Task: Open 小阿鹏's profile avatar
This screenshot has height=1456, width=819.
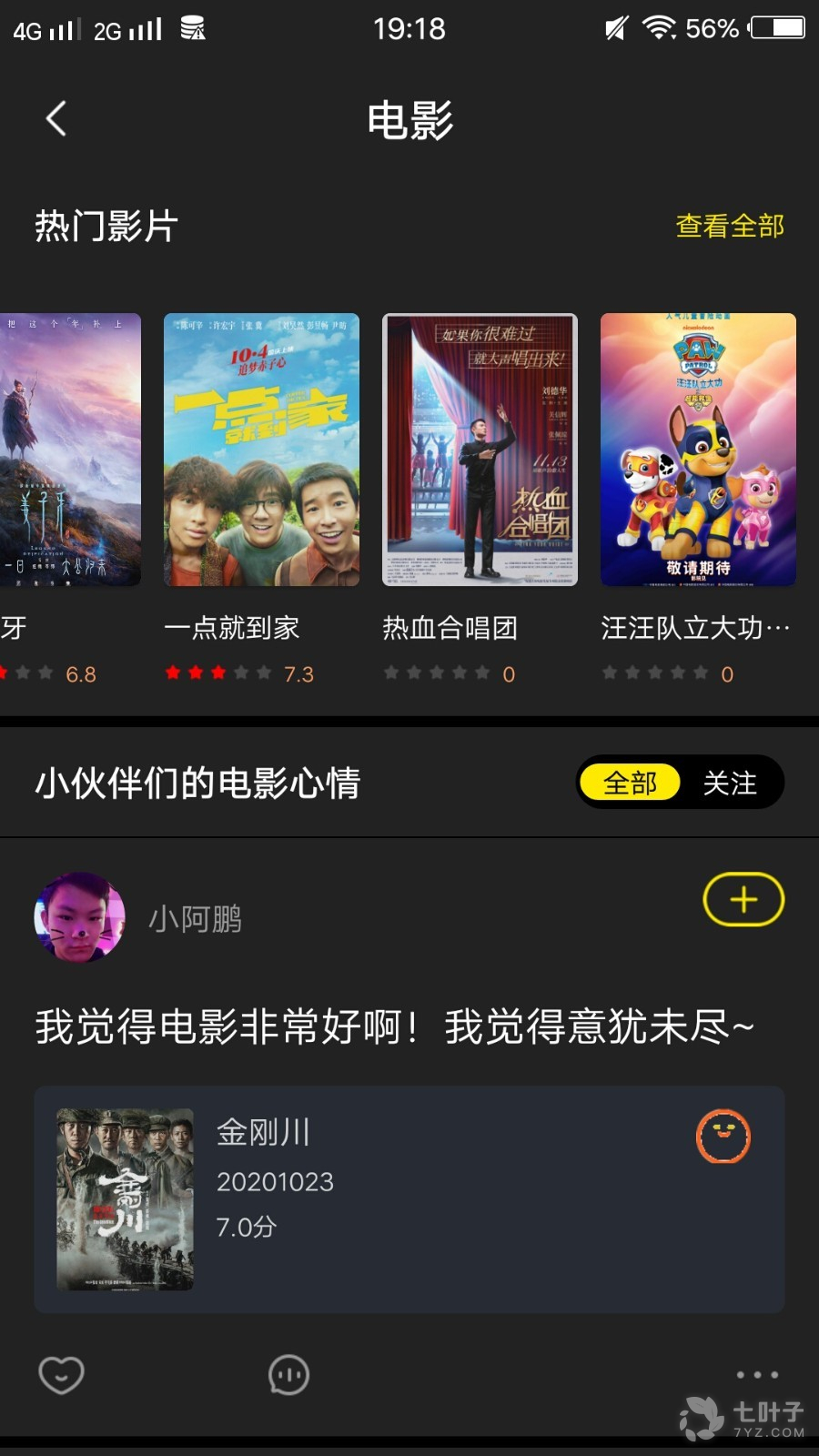Action: (x=80, y=917)
